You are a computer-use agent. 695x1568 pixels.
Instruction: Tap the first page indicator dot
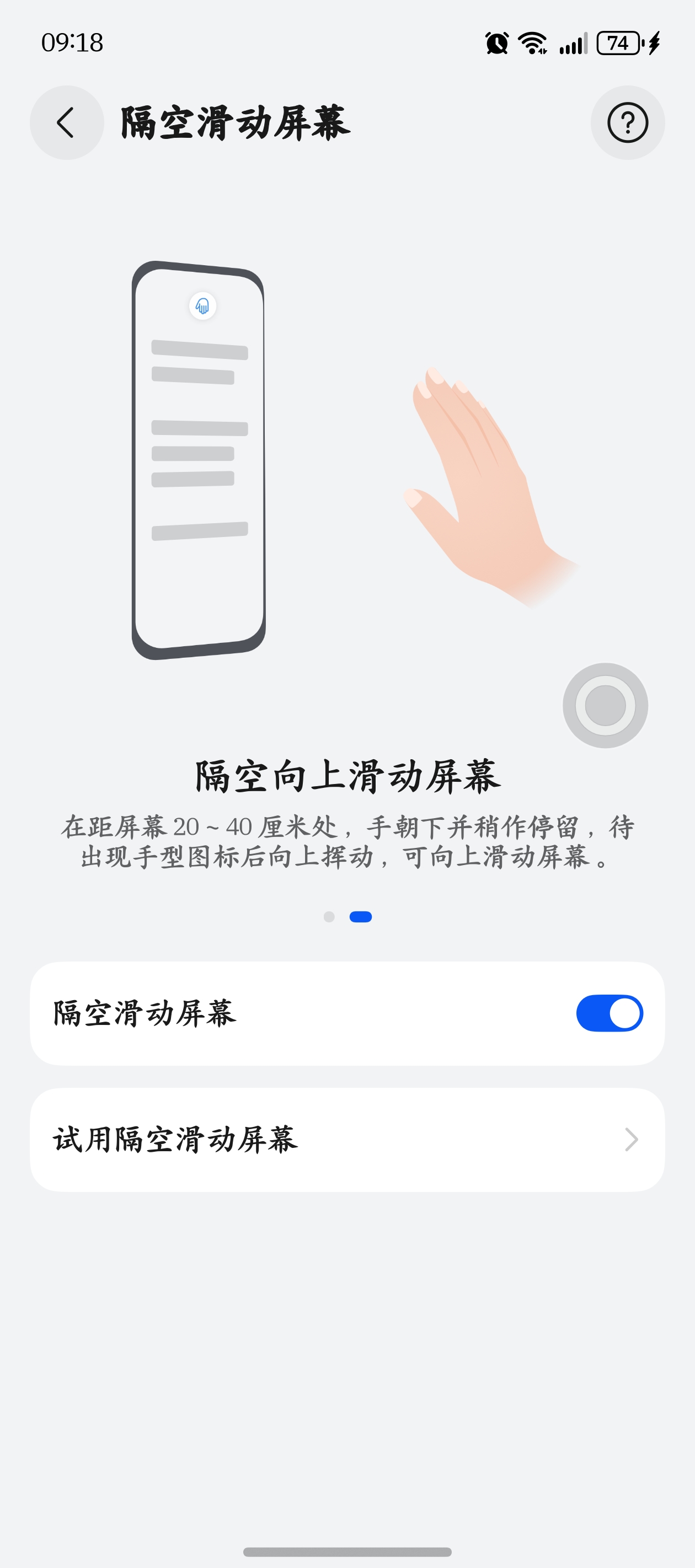click(x=329, y=917)
